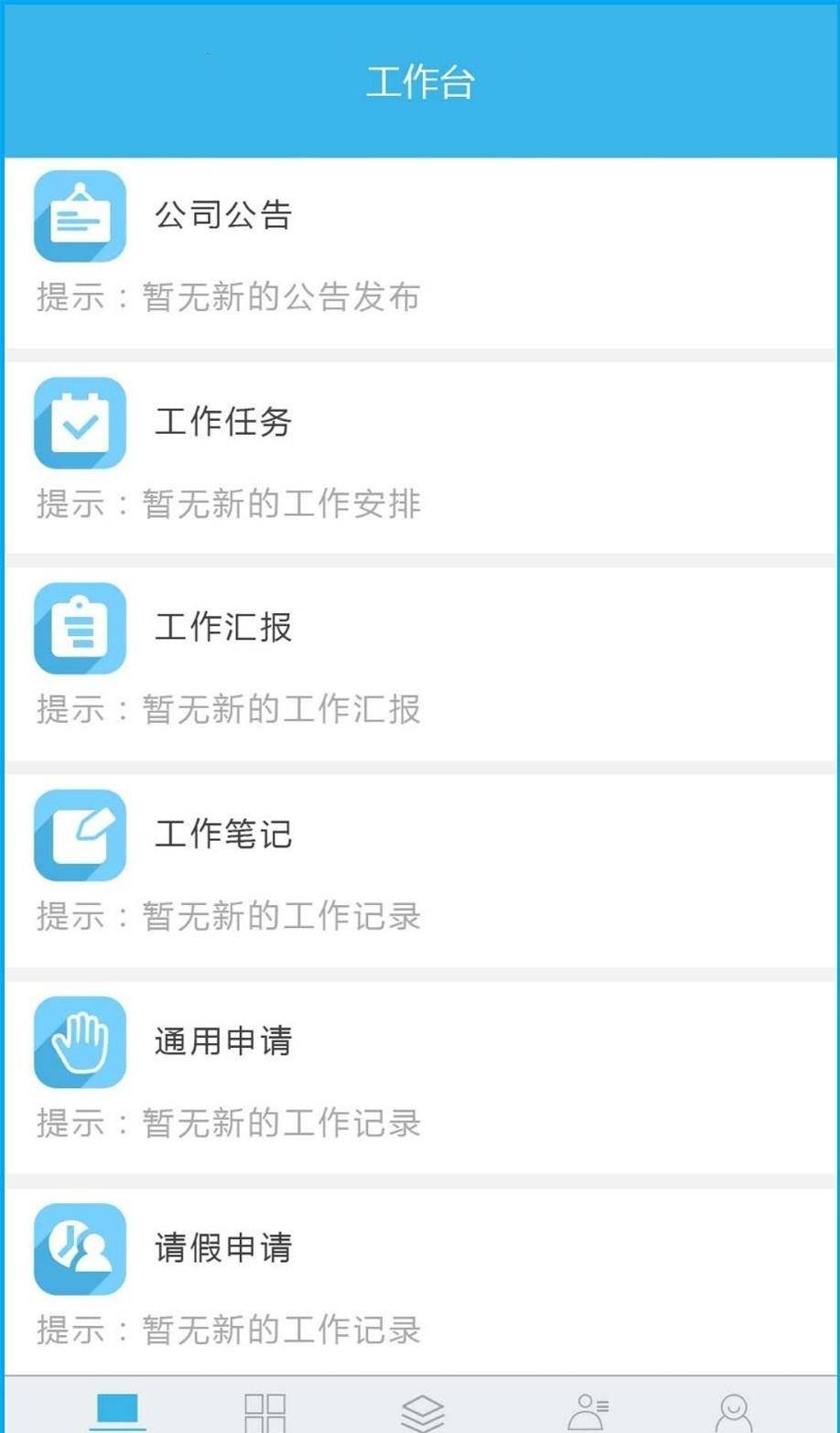Select the workbench tab in bottom bar

point(117,1409)
